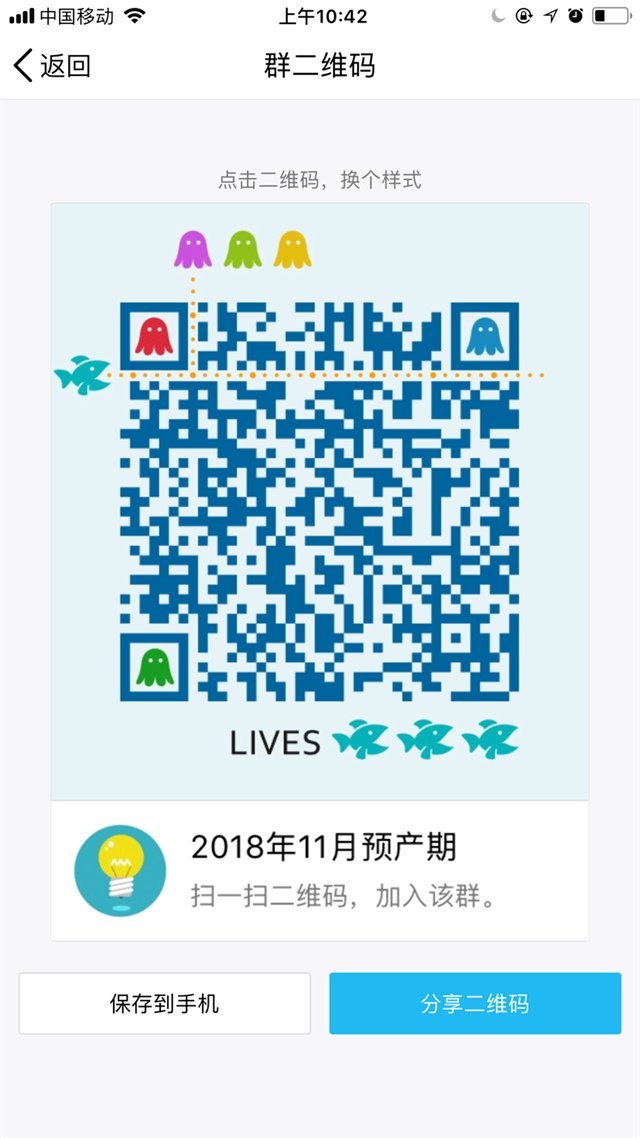Image resolution: width=640 pixels, height=1138 pixels.
Task: Share the code via 分享二维码
Action: tap(475, 1003)
